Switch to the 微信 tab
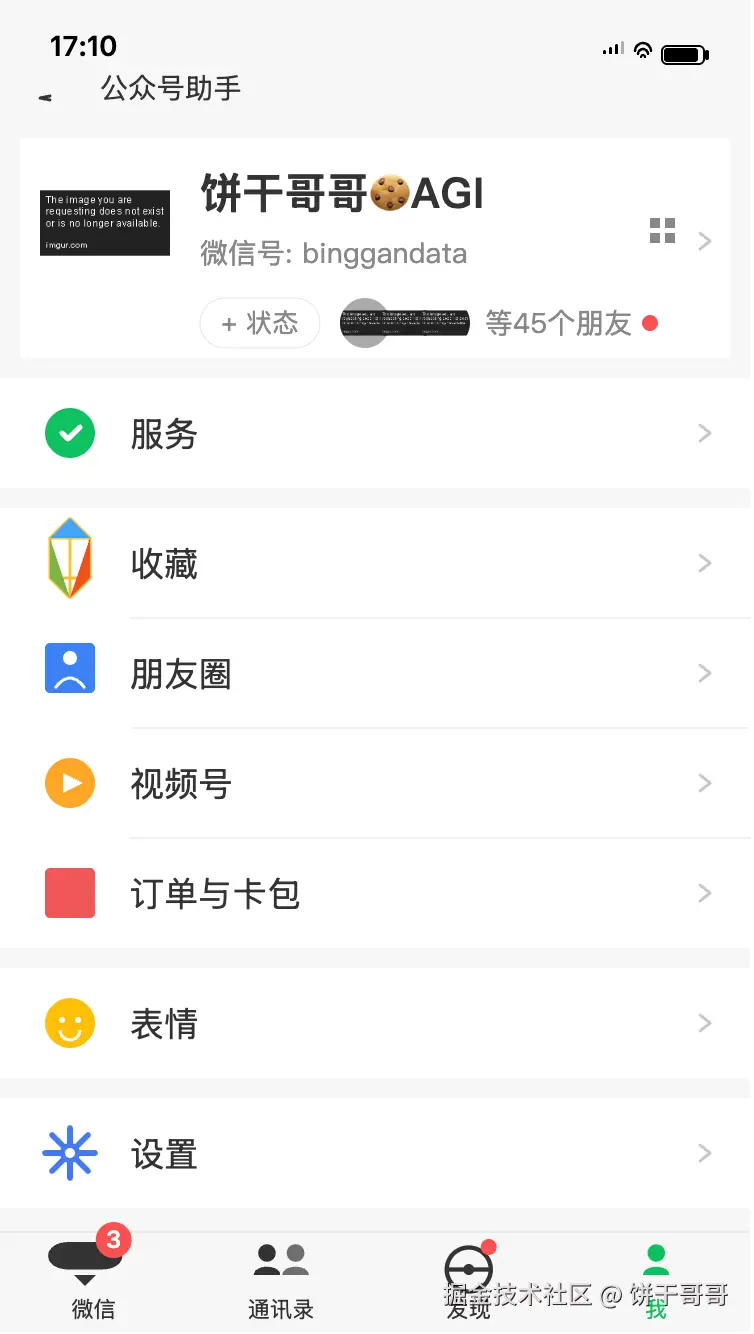Image resolution: width=754 pixels, height=1334 pixels. [93, 1280]
